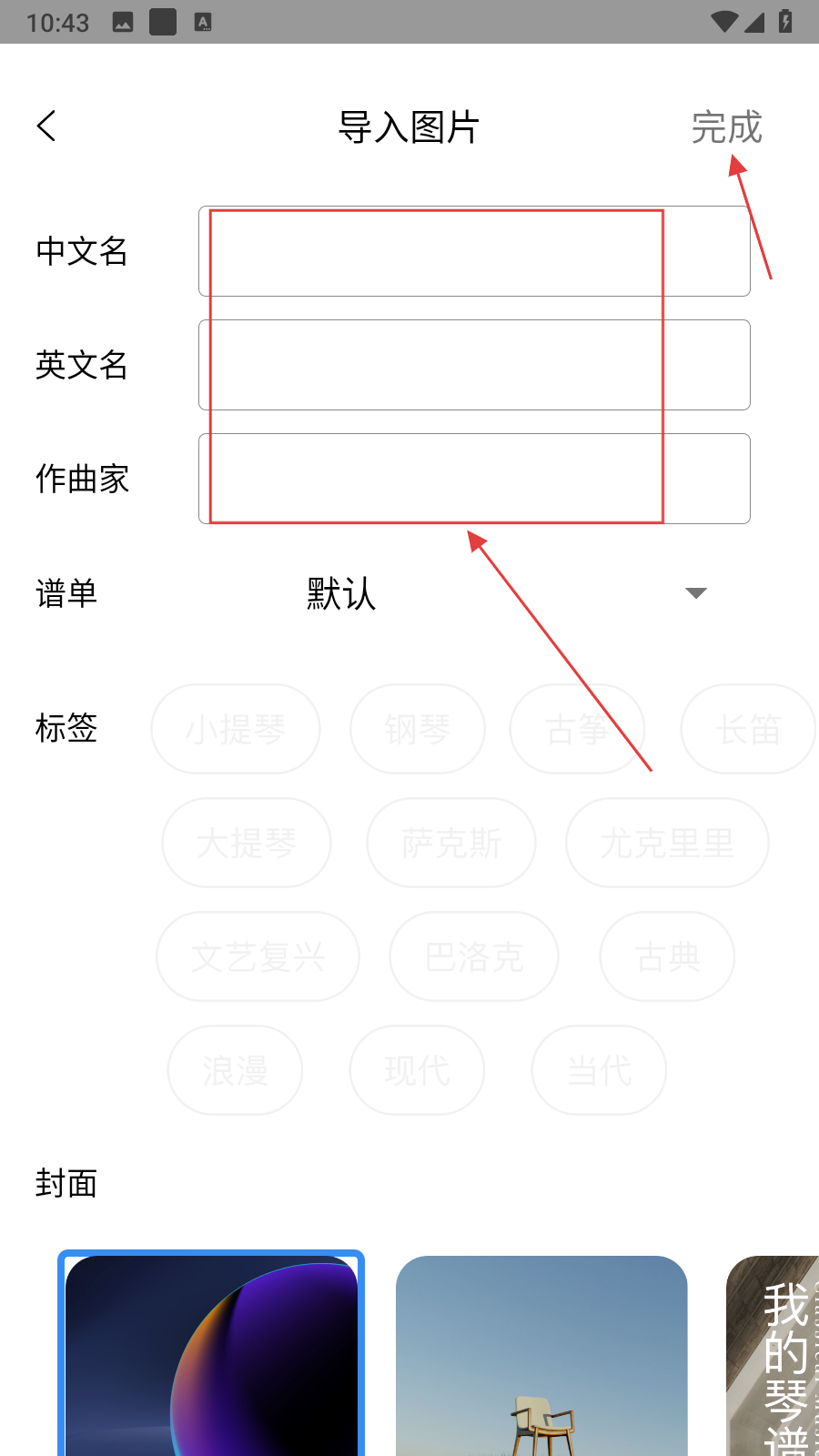Tap 完成 to finish importing

(726, 127)
